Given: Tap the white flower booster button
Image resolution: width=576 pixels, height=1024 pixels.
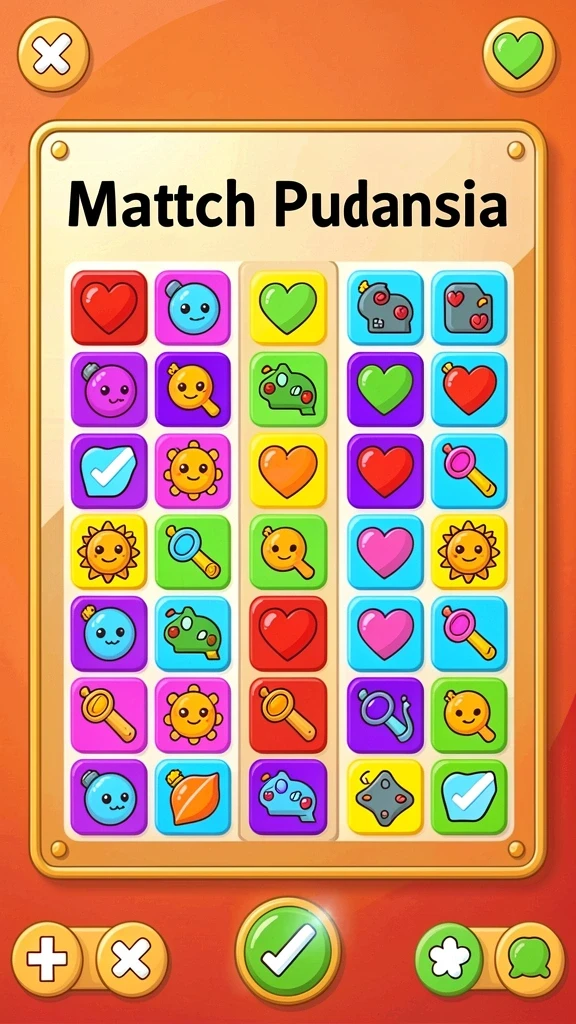Looking at the screenshot, I should tap(449, 958).
